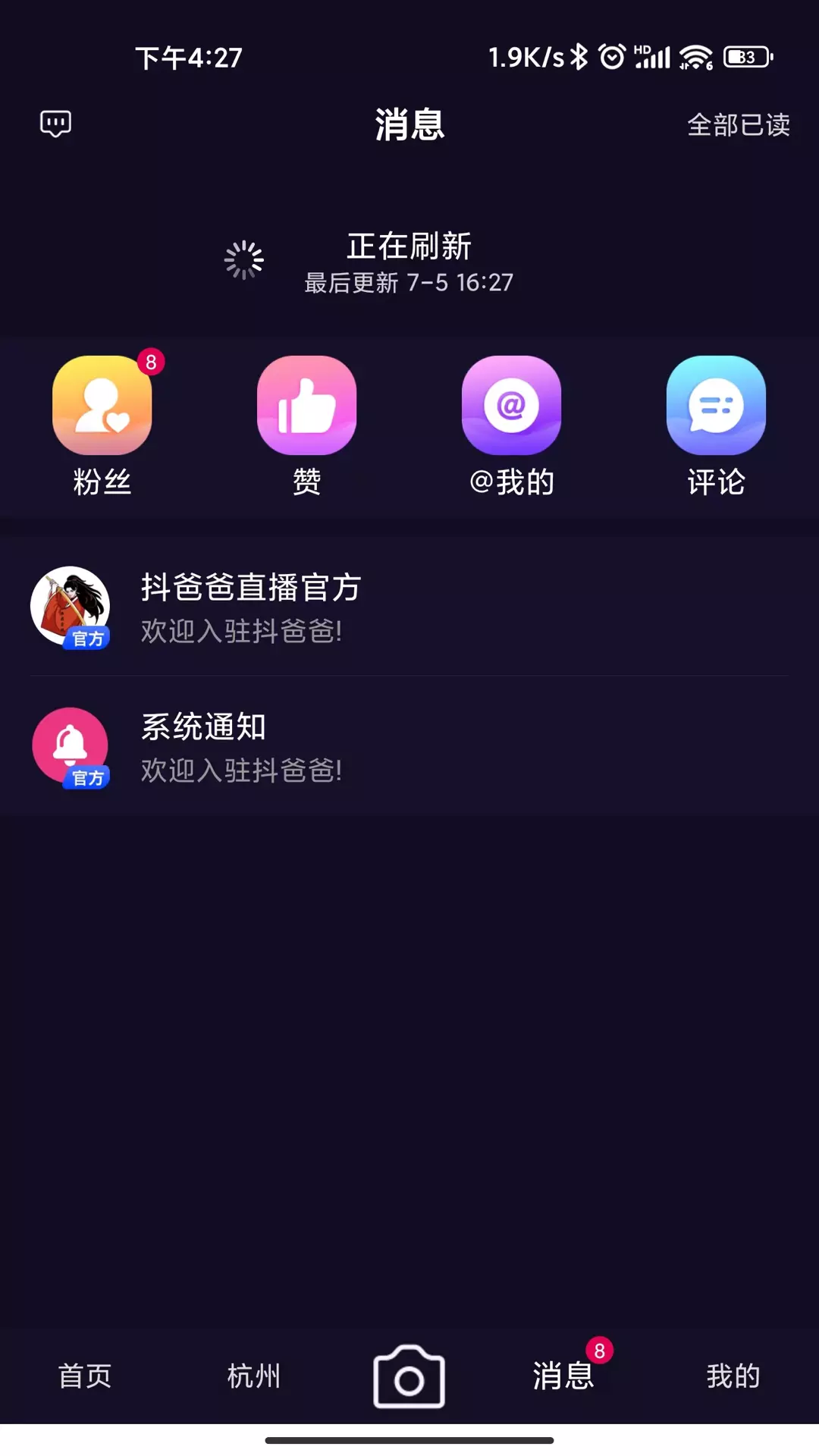This screenshot has width=819, height=1456.
Task: Open the 系统通知 system notifications
Action: point(409,747)
